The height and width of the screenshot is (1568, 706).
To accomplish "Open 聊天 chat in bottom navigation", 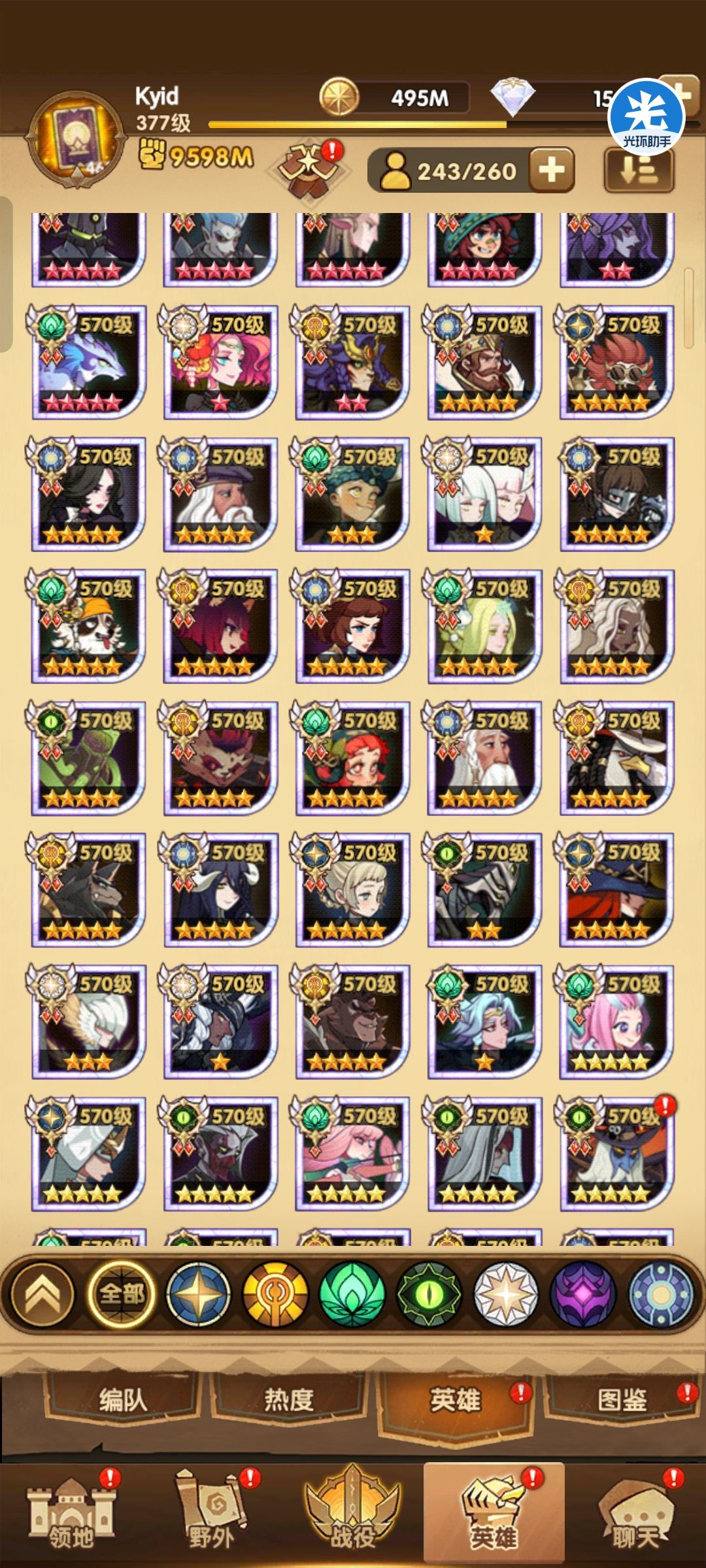I will click(634, 1517).
